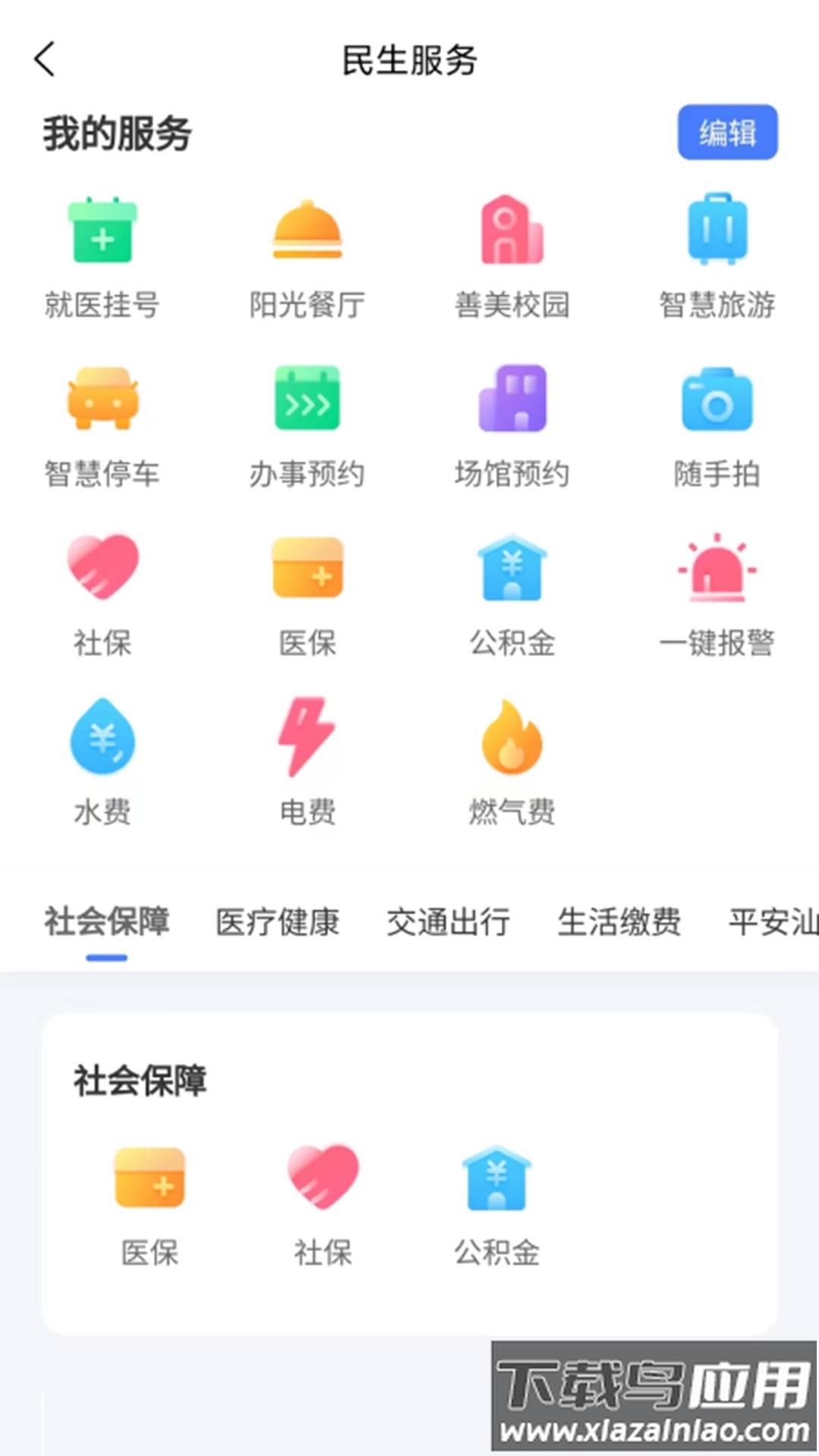Image resolution: width=819 pixels, height=1456 pixels.
Task: Switch to the 医疗健康 tab
Action: (x=277, y=921)
